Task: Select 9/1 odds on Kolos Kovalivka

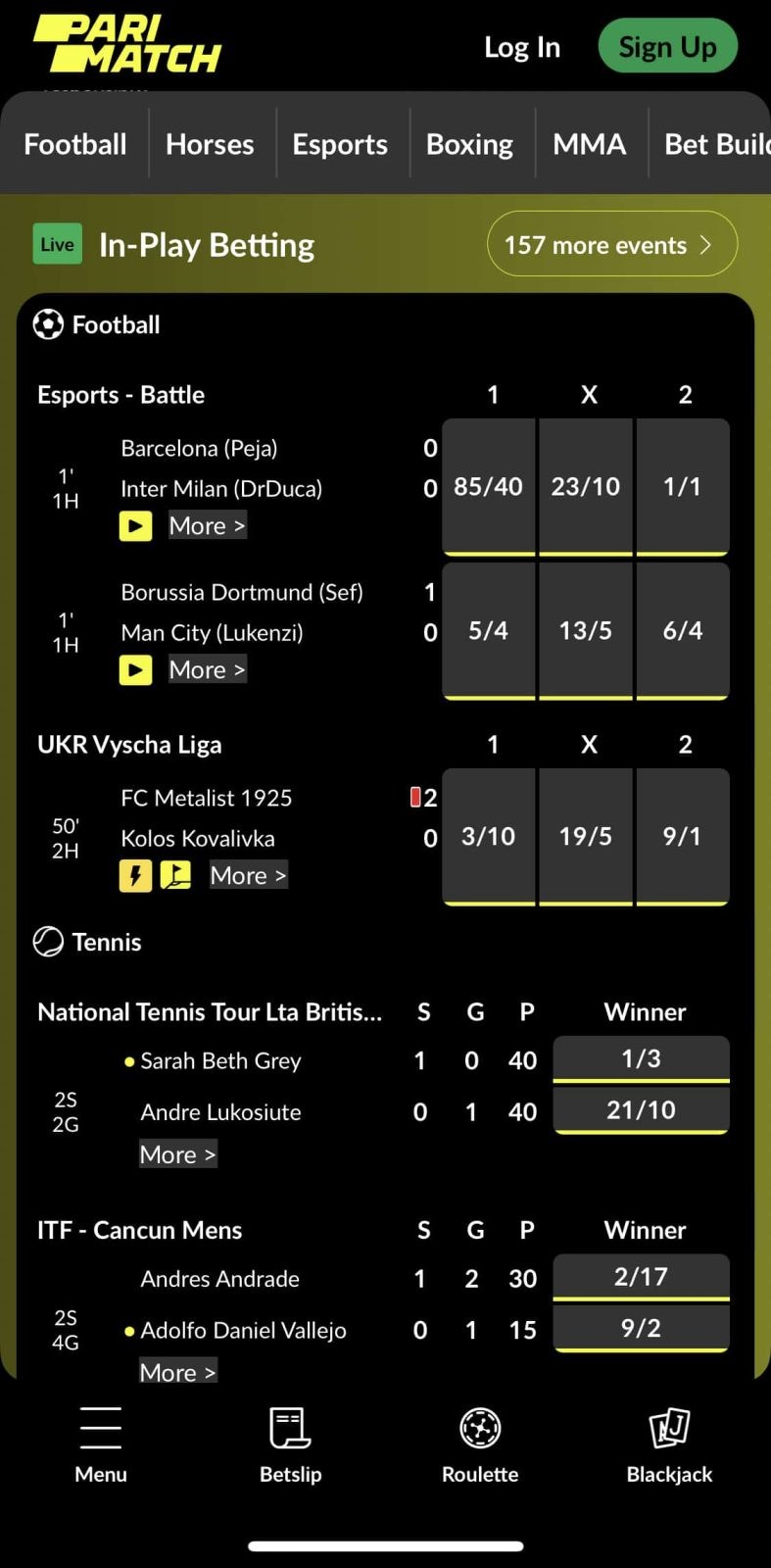Action: [x=682, y=836]
